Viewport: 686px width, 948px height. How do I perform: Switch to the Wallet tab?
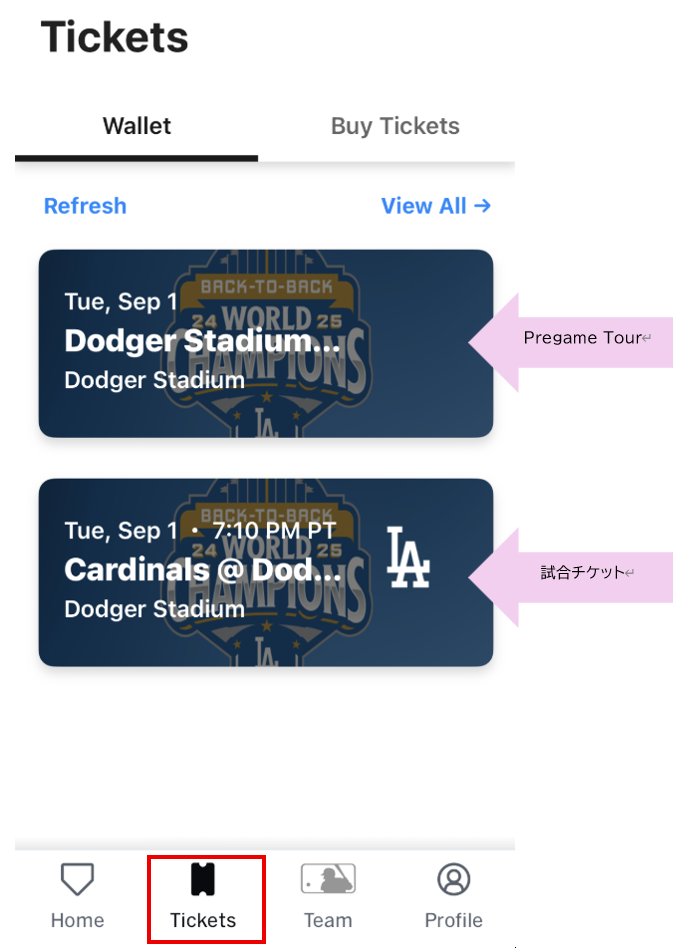[x=137, y=127]
